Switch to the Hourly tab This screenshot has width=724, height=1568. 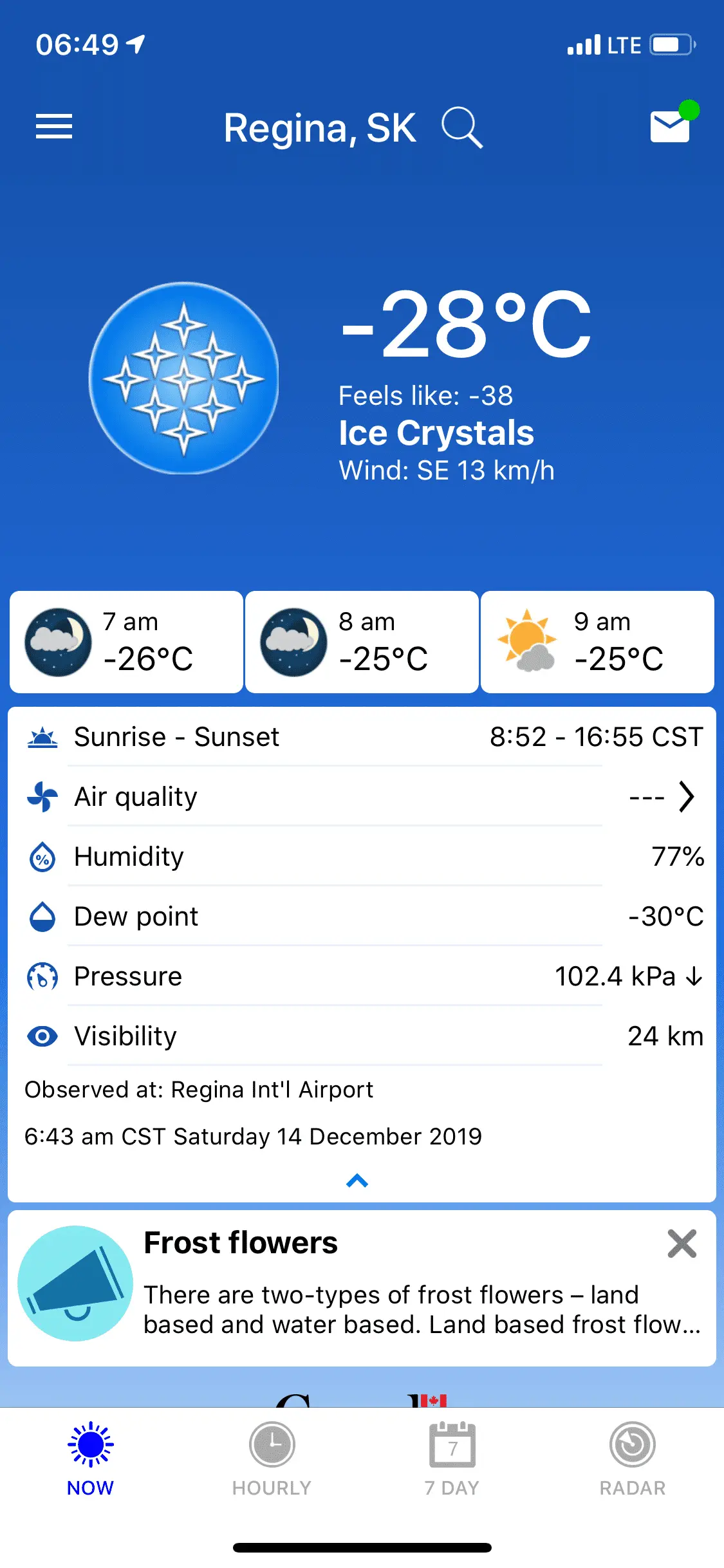click(x=272, y=1459)
